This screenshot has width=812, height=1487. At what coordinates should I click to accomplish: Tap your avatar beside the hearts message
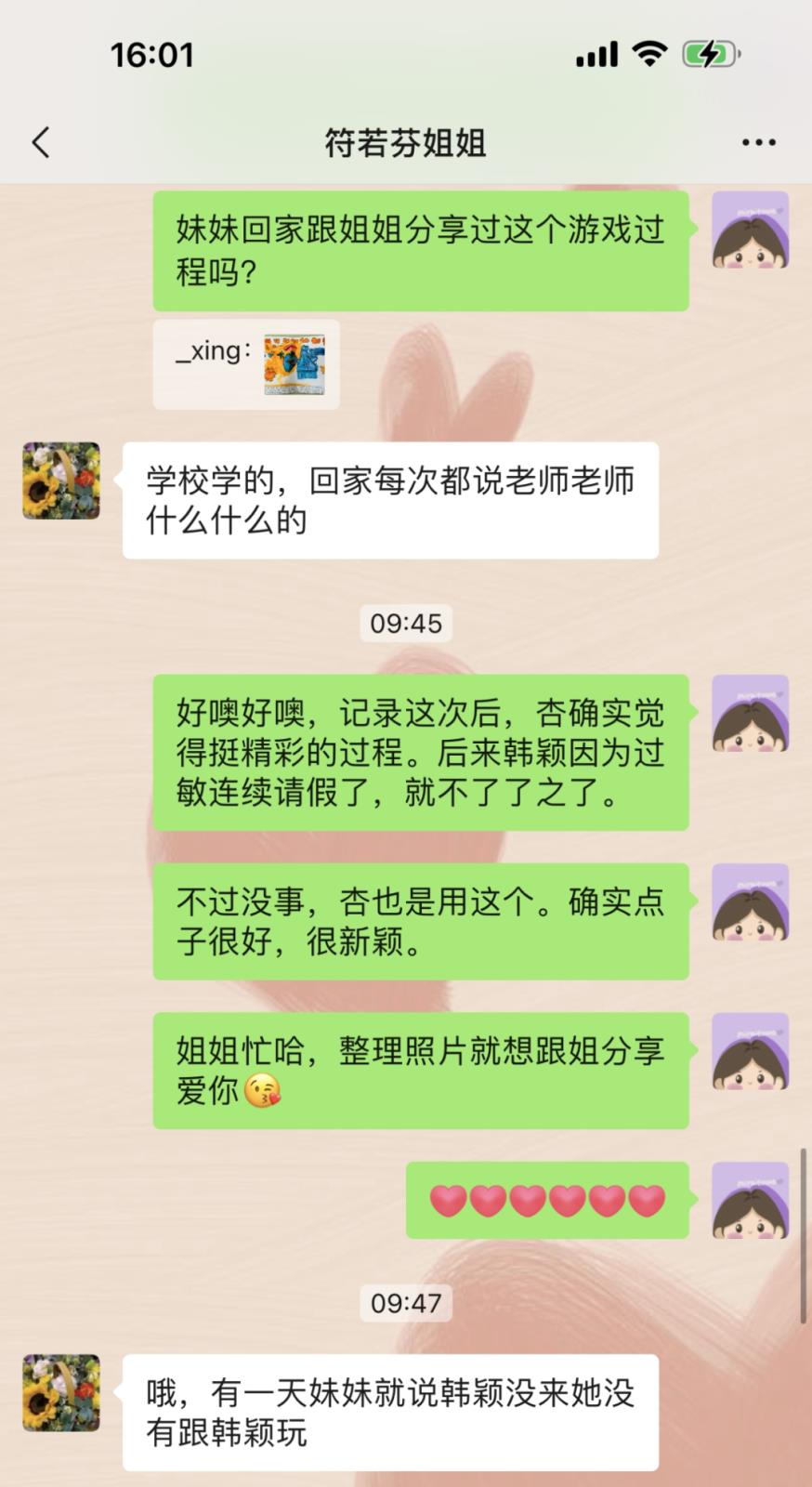coord(750,1200)
